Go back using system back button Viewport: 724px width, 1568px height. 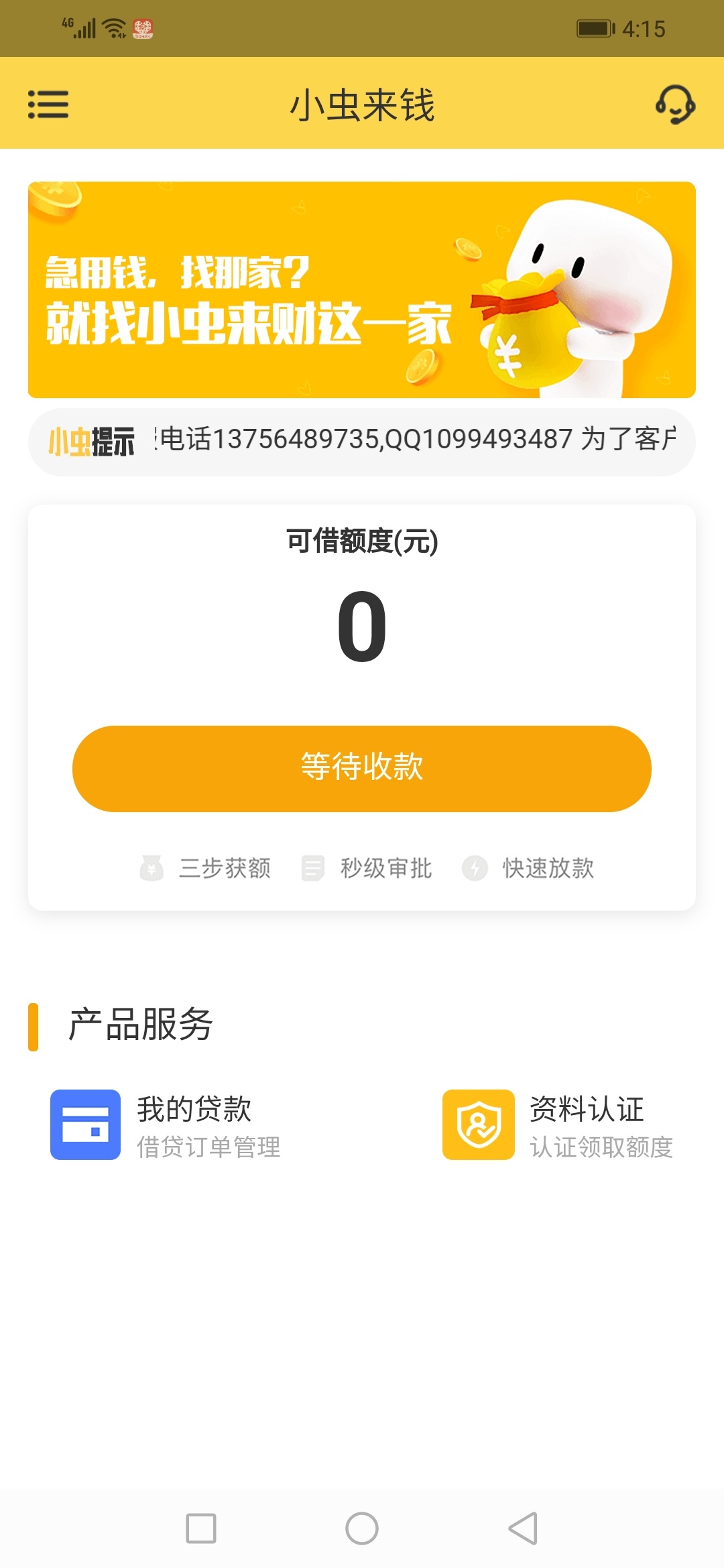(523, 1528)
